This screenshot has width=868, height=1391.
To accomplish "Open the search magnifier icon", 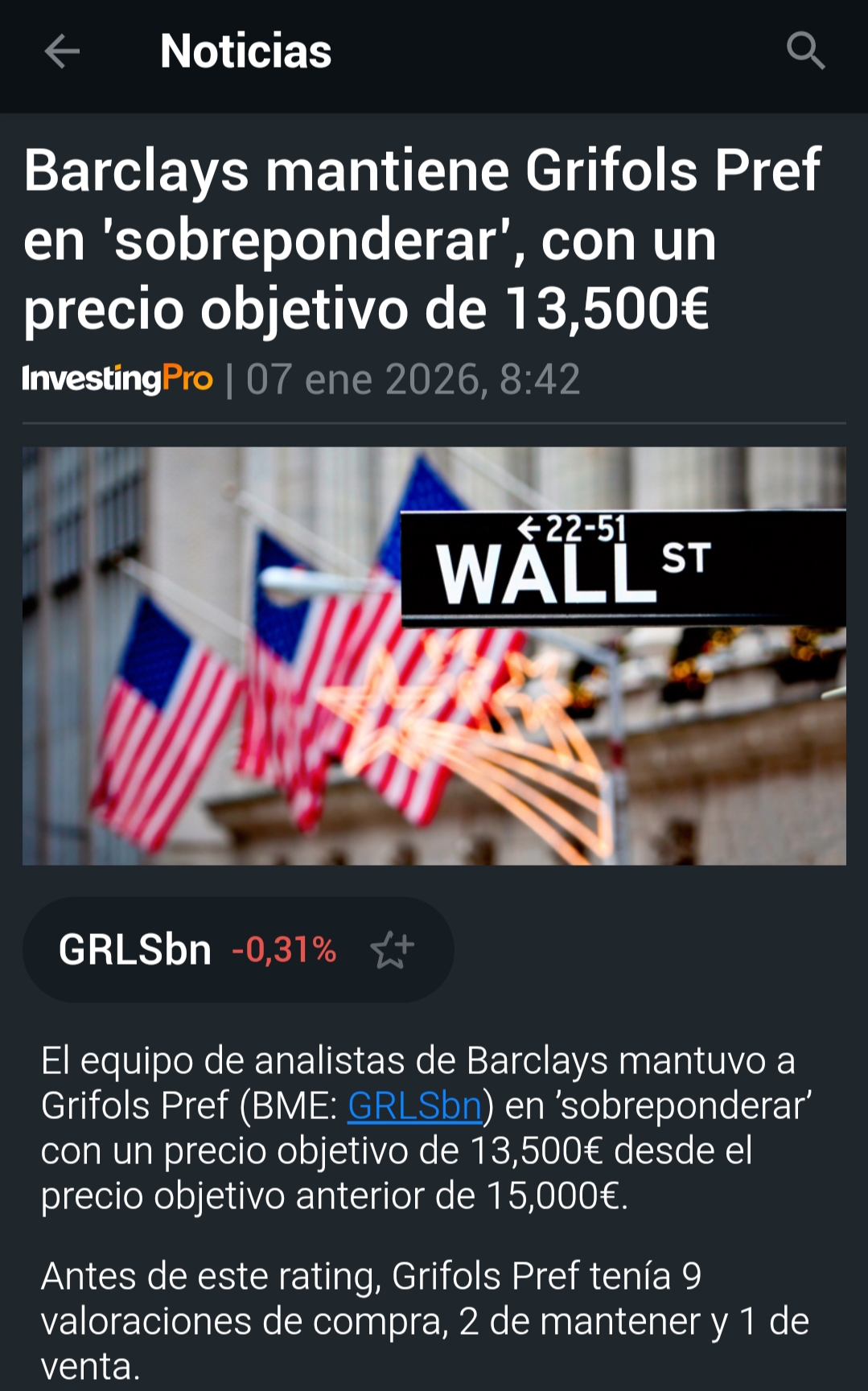I will [805, 52].
